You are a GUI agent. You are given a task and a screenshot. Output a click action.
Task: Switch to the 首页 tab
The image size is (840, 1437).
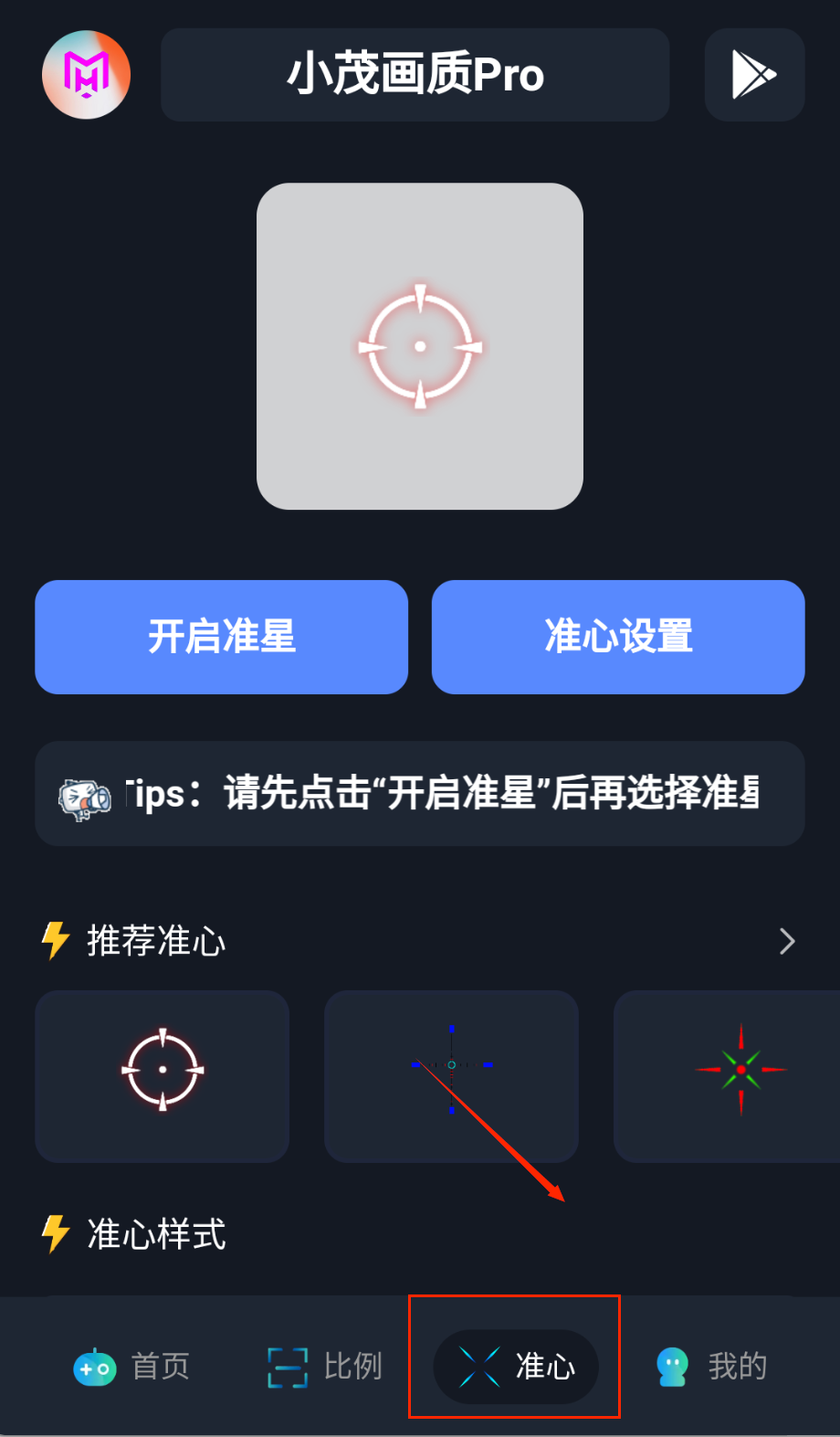(132, 1367)
